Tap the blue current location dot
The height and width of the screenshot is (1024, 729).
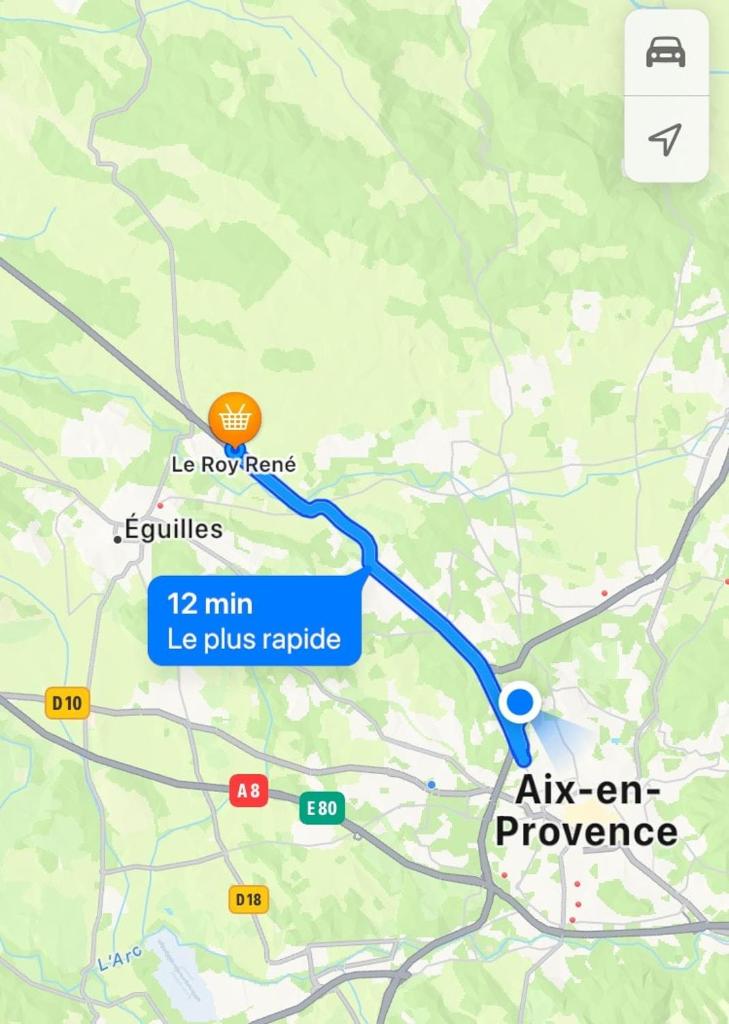point(520,703)
